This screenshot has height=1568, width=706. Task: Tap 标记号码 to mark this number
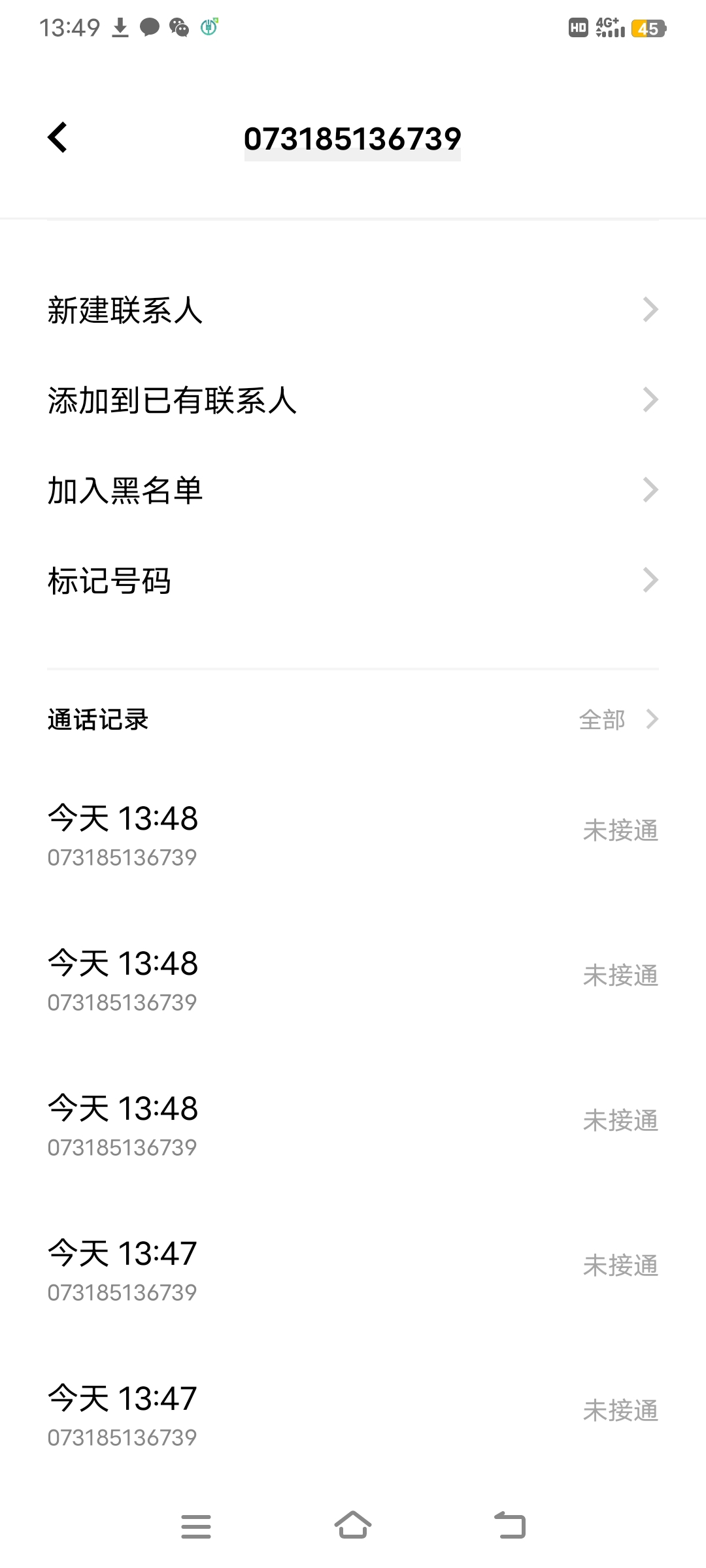(x=353, y=580)
